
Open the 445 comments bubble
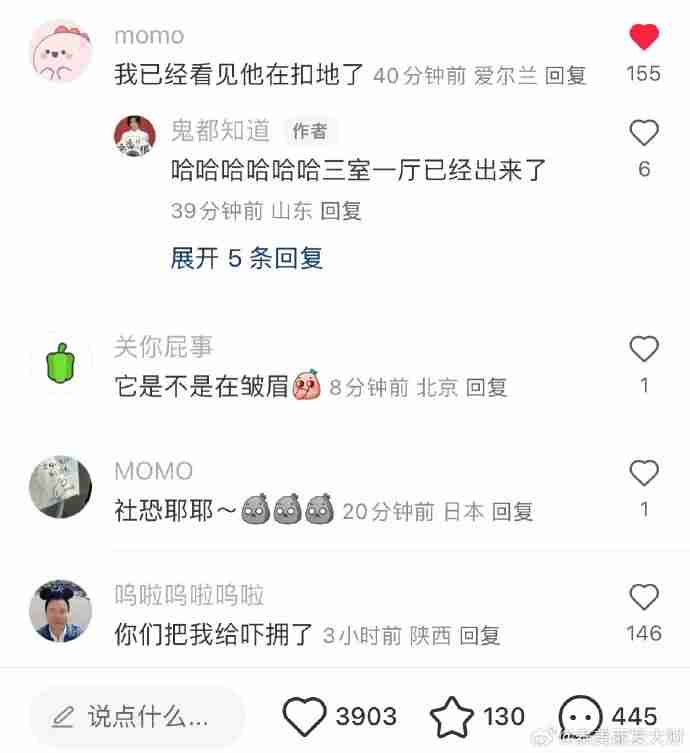click(x=581, y=716)
